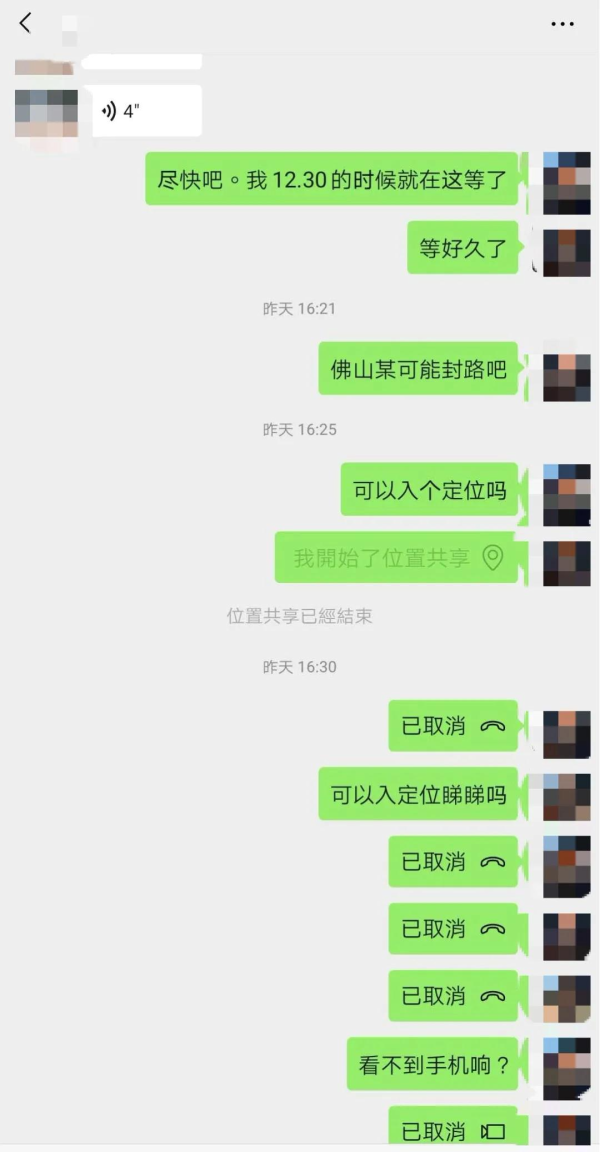Tap the cancelled video call 已取消 bubble
This screenshot has width=600, height=1152.
click(452, 1130)
